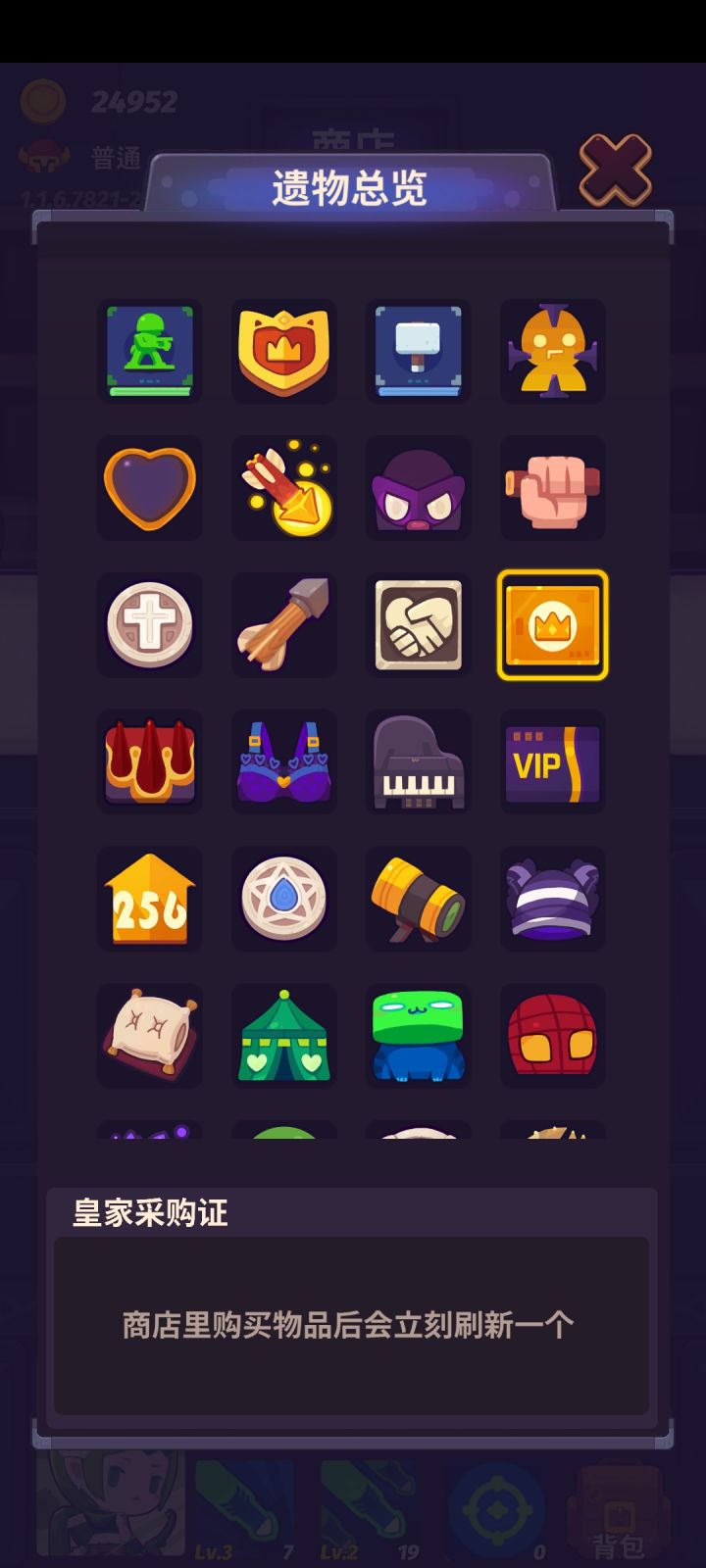Tap the purple masked bandit relic
This screenshot has width=706, height=1568.
(418, 488)
